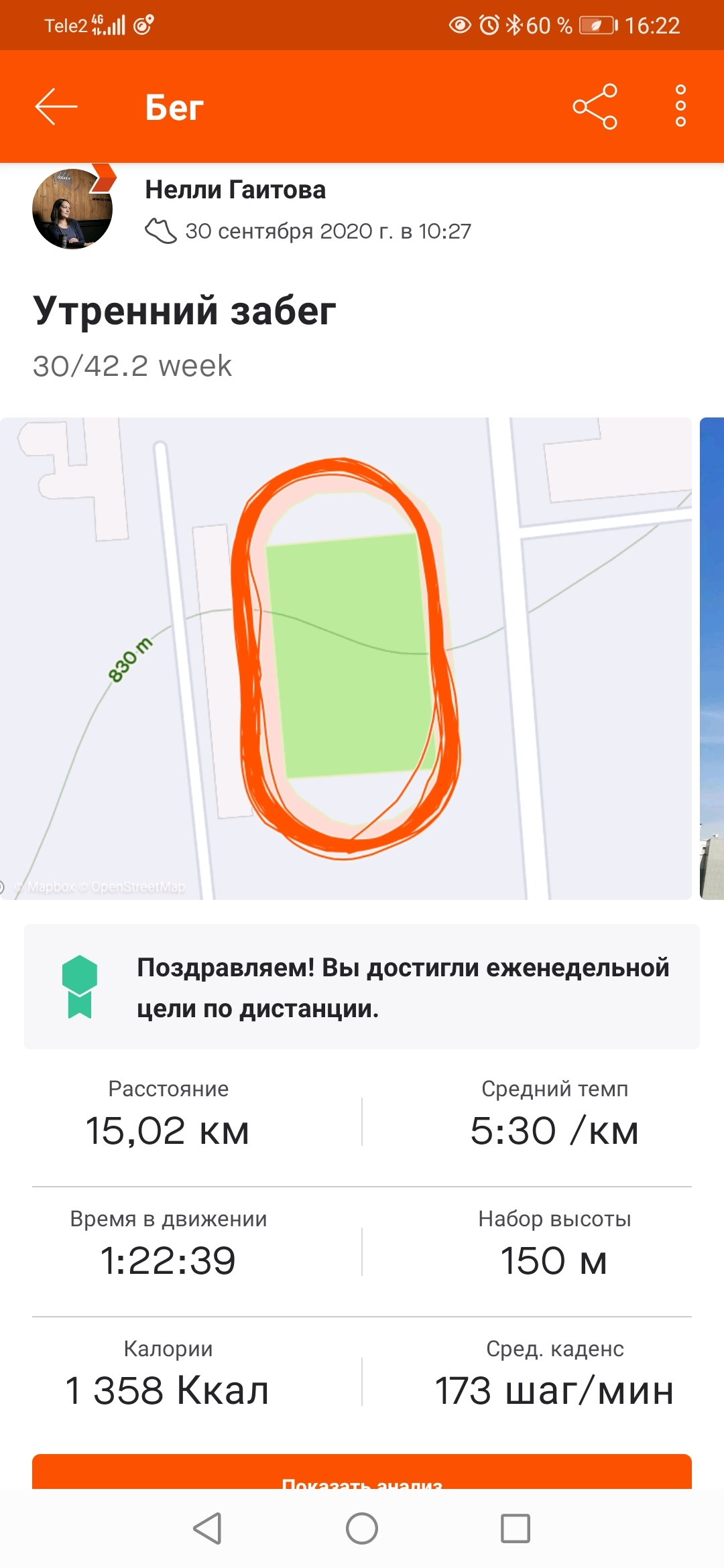Open the photo next to the map
724x1568 pixels.
pyautogui.click(x=712, y=658)
